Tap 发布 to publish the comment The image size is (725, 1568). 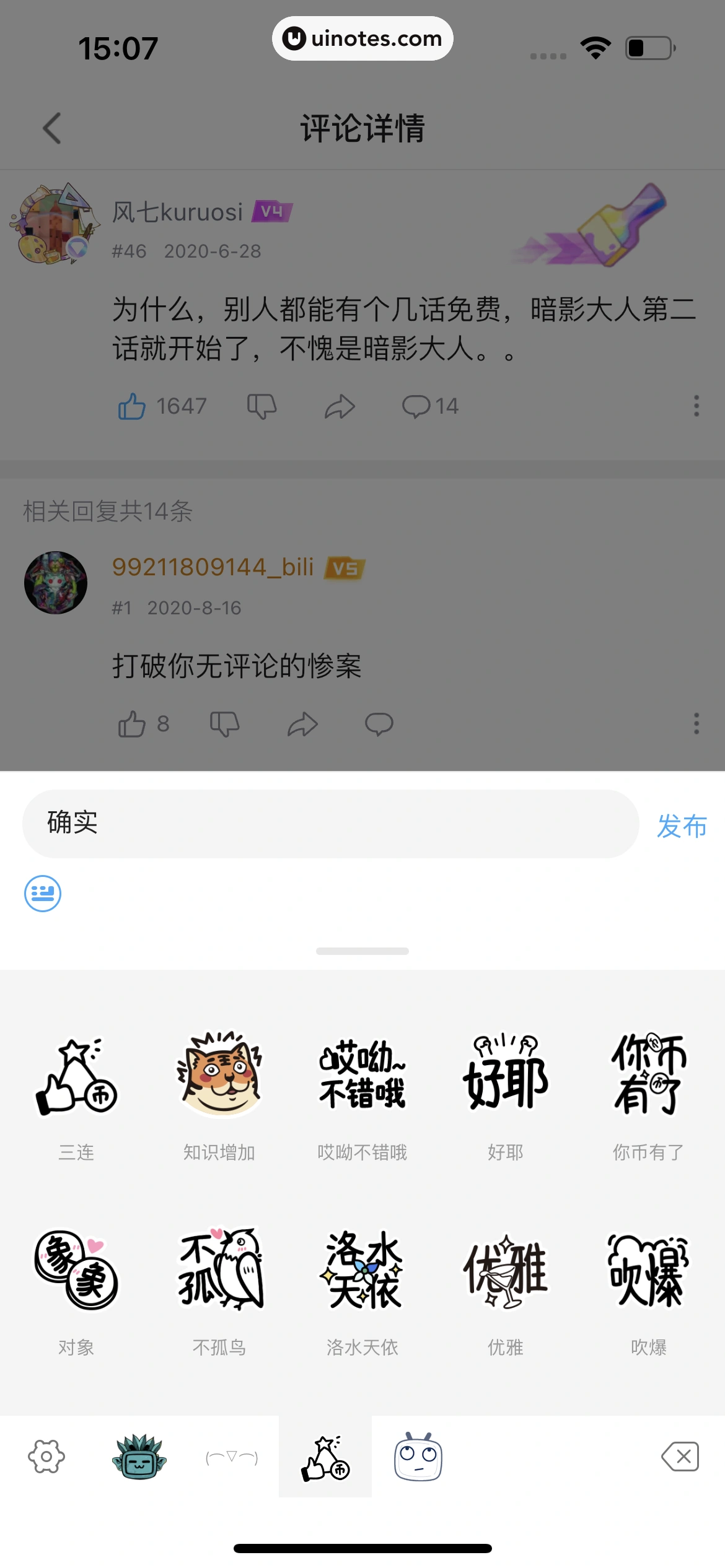(x=682, y=825)
